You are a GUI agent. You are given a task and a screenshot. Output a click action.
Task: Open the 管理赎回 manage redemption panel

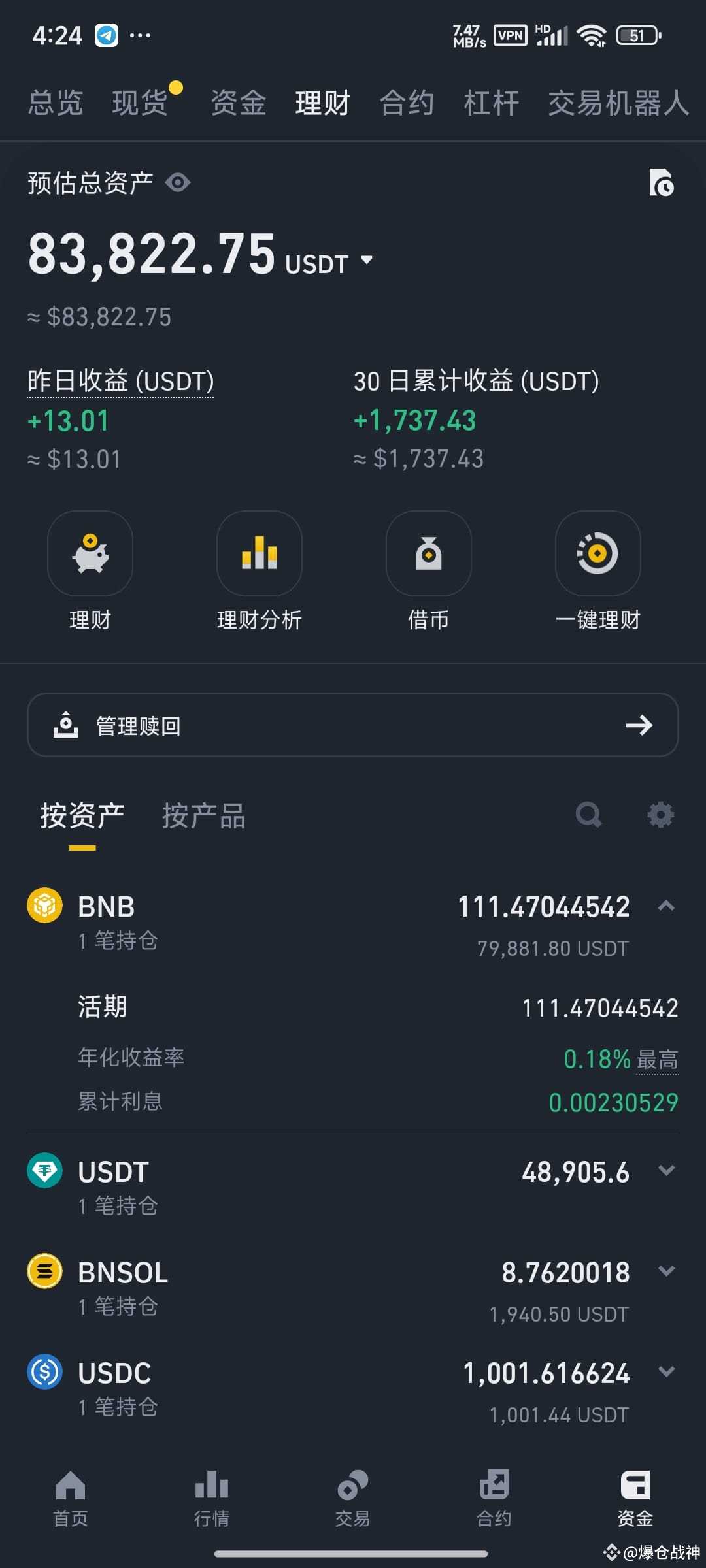tap(353, 725)
